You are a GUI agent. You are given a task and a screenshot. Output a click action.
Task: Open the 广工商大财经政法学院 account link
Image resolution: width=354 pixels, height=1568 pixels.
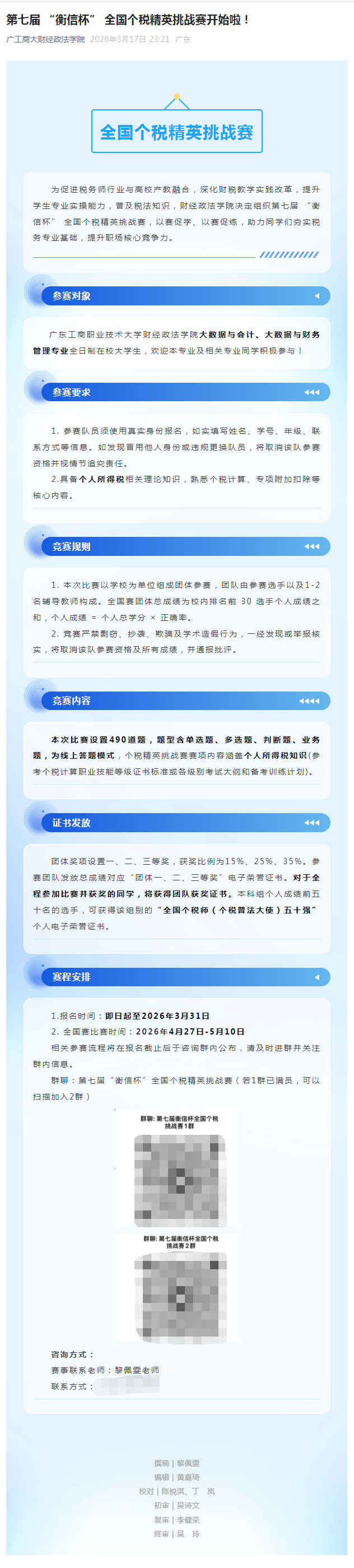coord(45,39)
